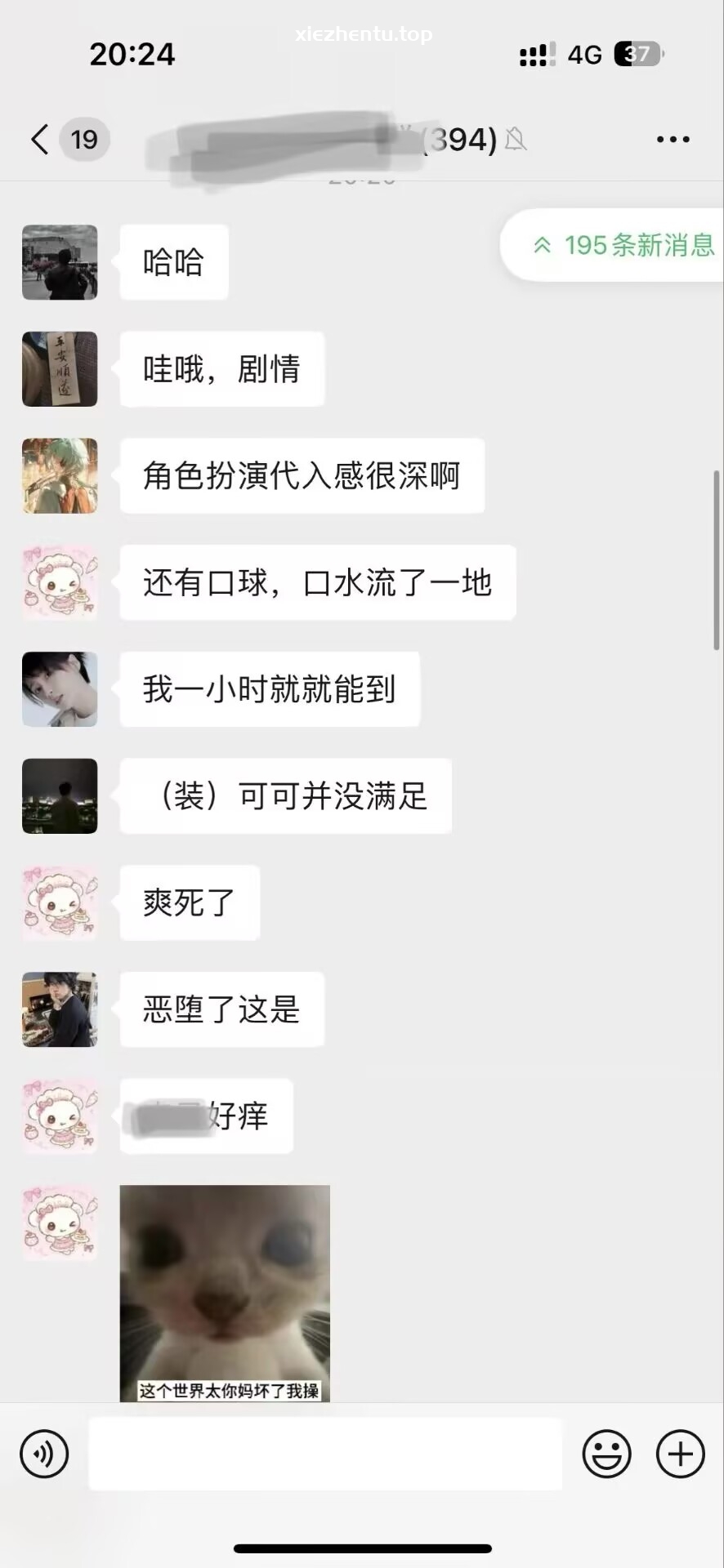This screenshot has width=724, height=1568.
Task: Open avatar beside （装）可可并没满足
Action: (x=60, y=796)
